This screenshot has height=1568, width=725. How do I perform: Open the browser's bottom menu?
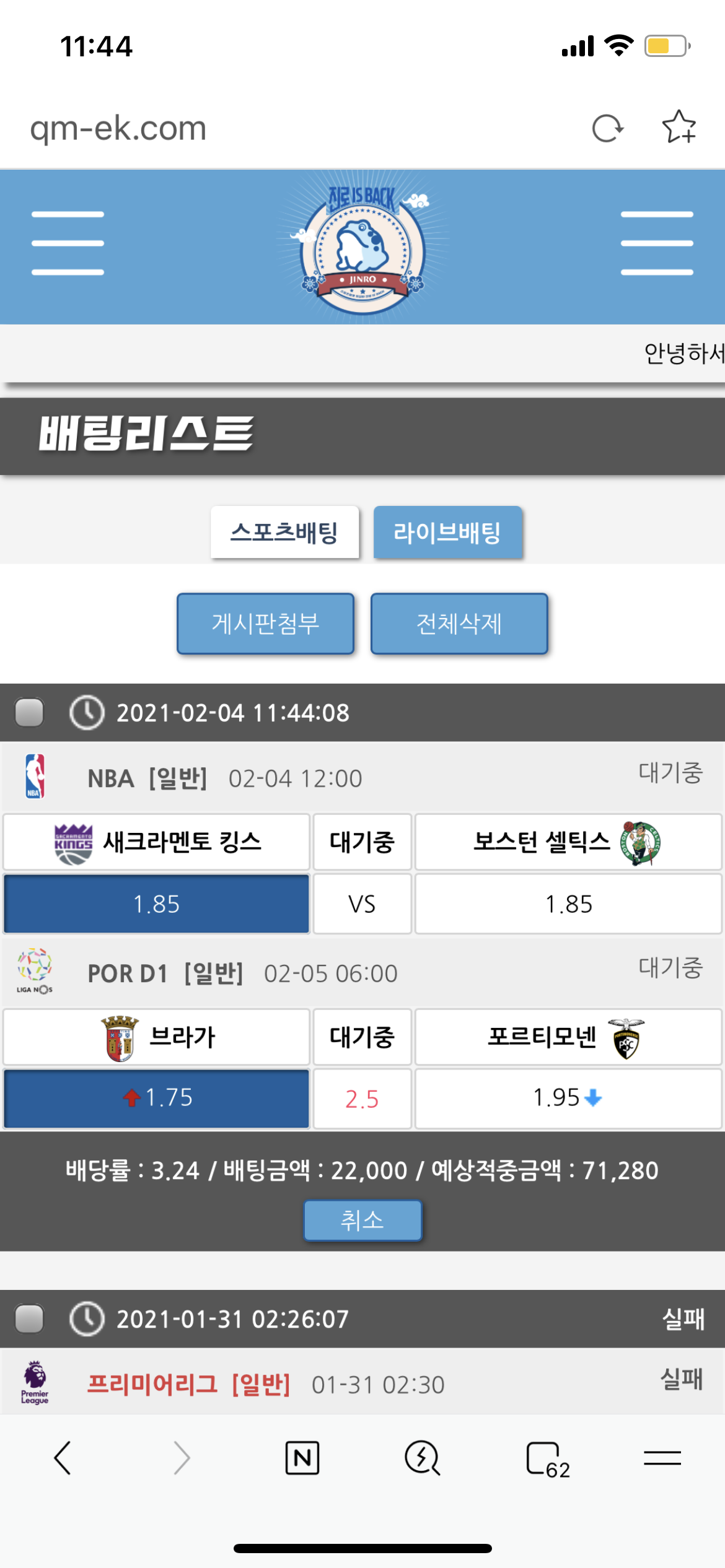coord(662,1458)
